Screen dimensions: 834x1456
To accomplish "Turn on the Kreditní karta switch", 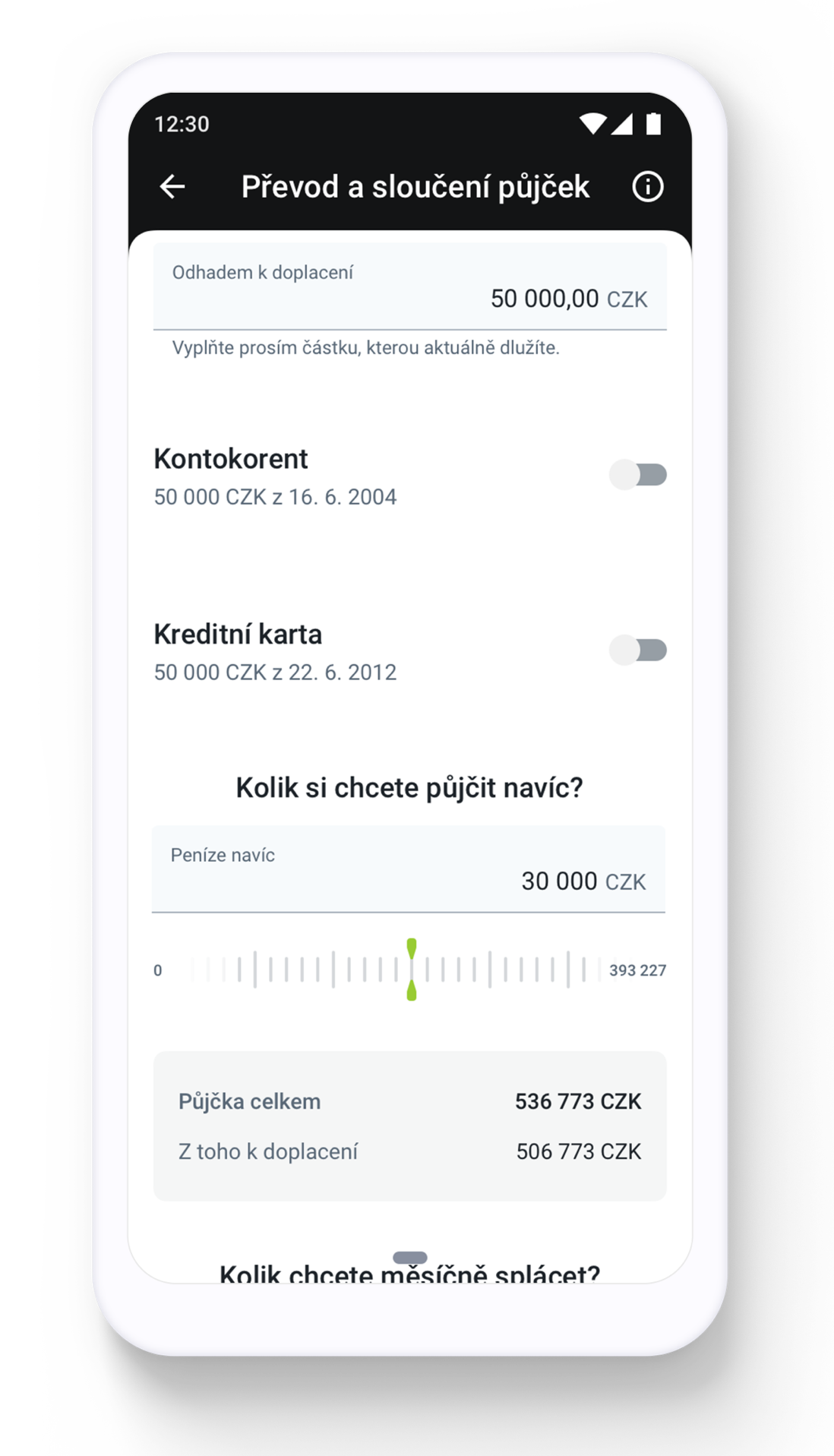I will pyautogui.click(x=637, y=650).
